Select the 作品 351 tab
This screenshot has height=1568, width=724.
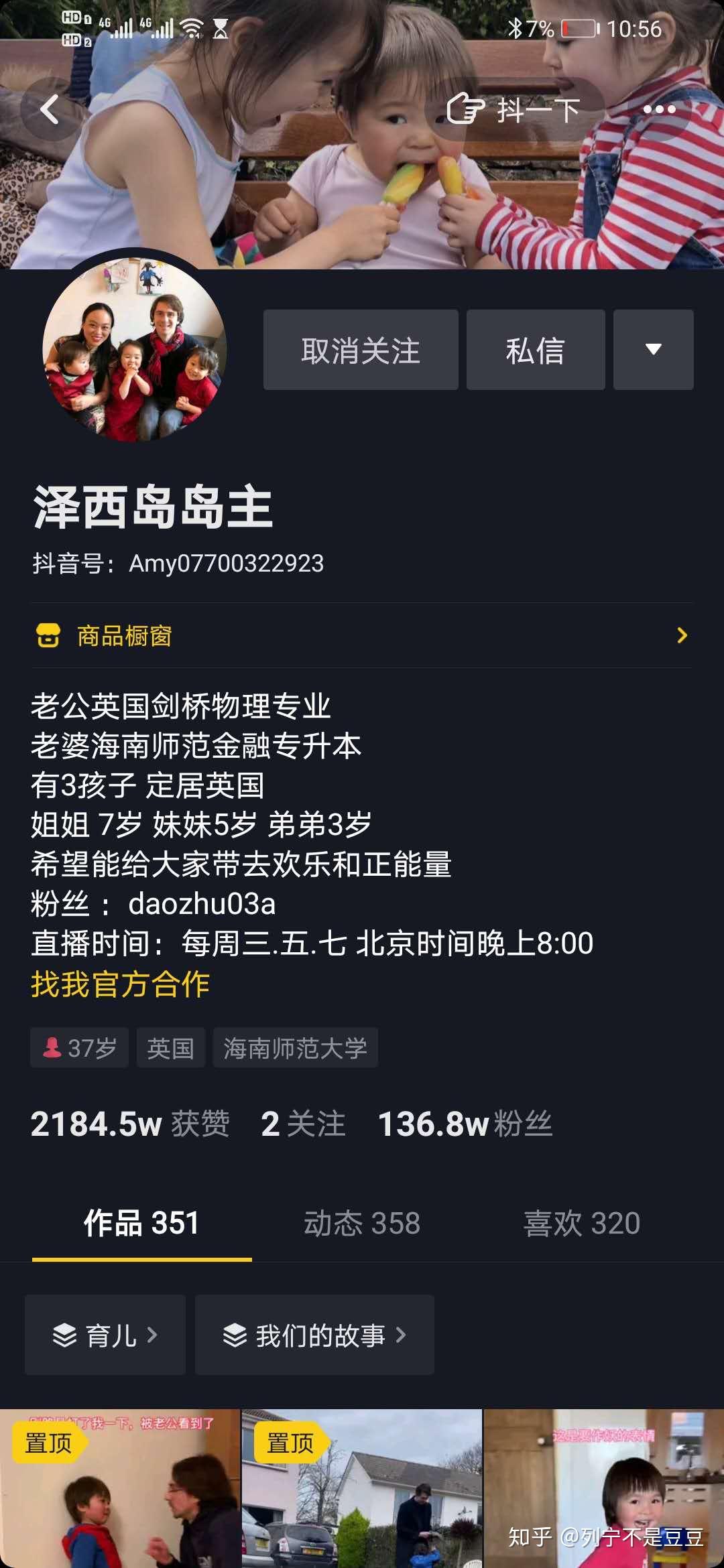point(141,1223)
